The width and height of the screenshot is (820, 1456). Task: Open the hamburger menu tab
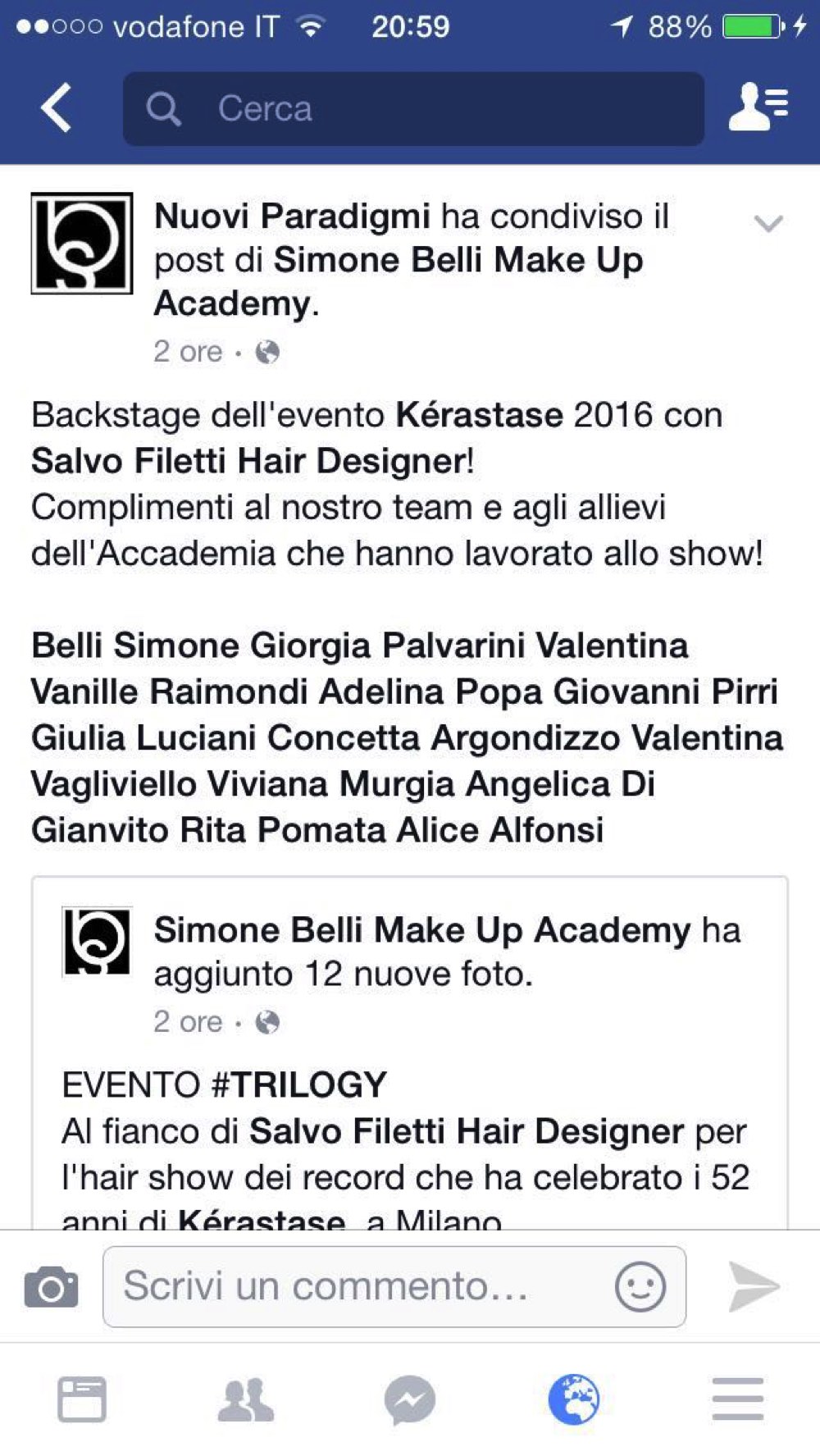(738, 1399)
